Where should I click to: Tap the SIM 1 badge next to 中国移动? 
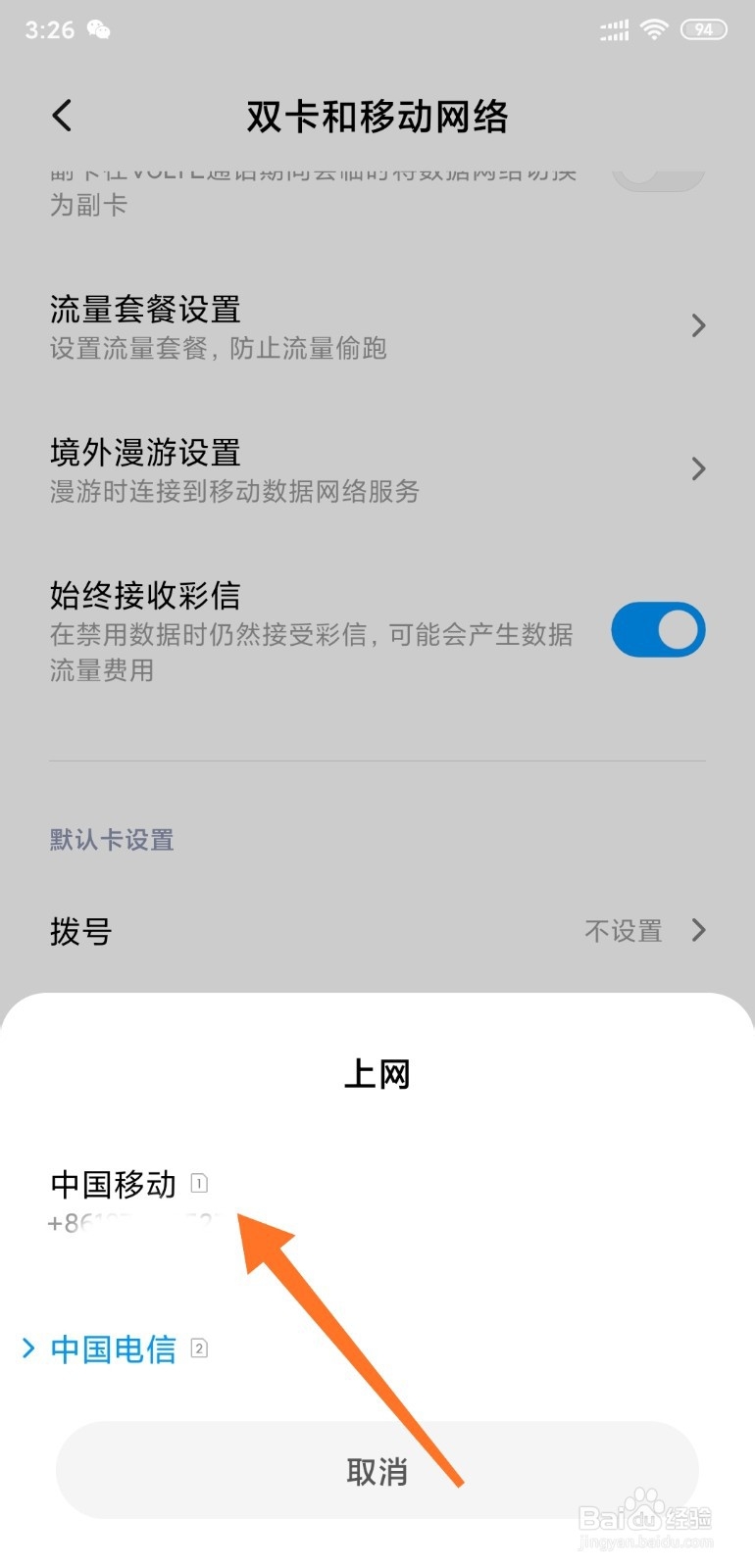(199, 1184)
